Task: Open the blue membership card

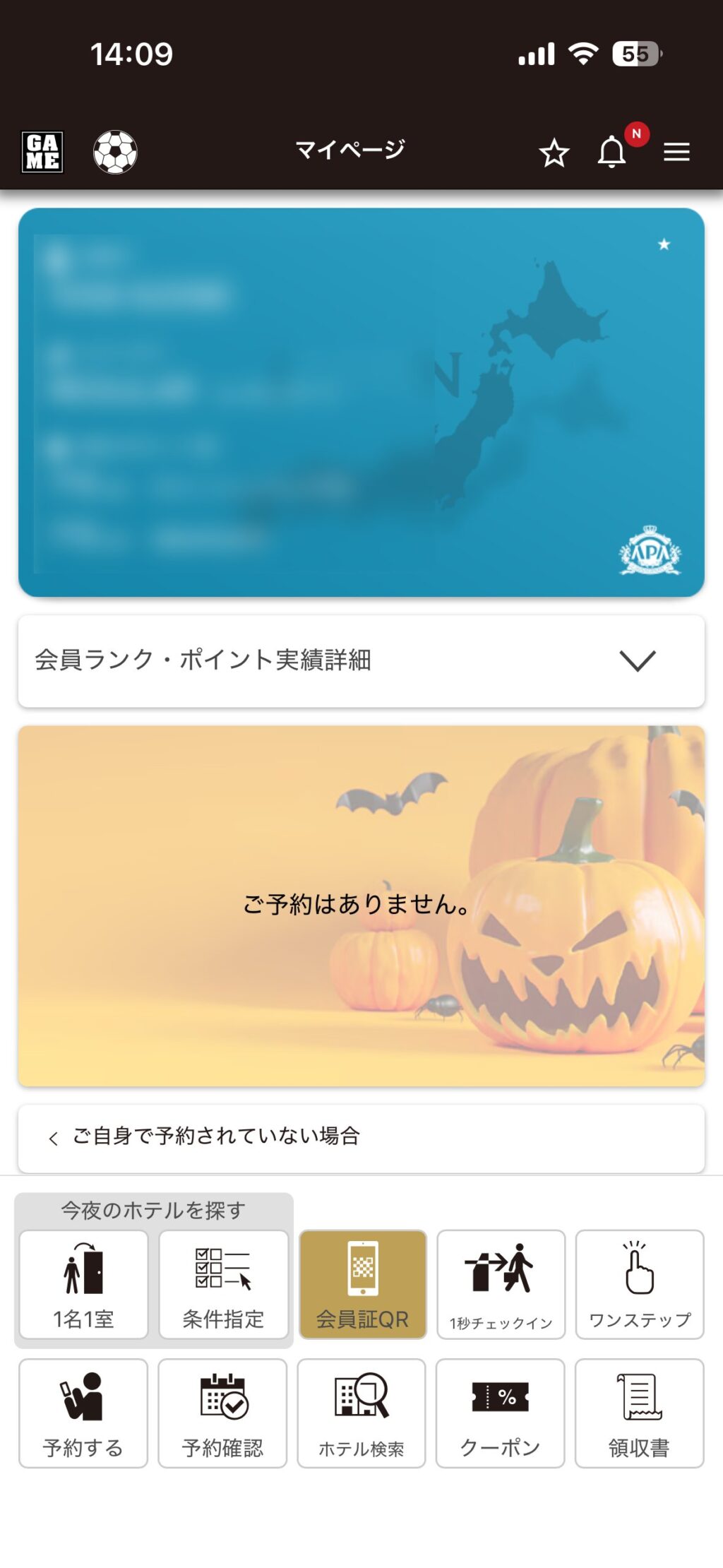Action: coord(361,402)
